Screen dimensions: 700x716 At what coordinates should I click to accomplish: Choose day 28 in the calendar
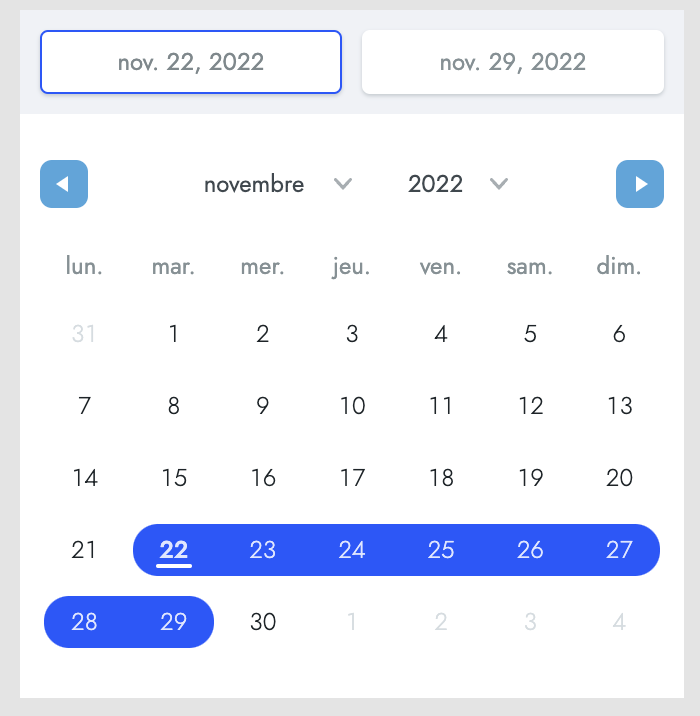tap(85, 622)
